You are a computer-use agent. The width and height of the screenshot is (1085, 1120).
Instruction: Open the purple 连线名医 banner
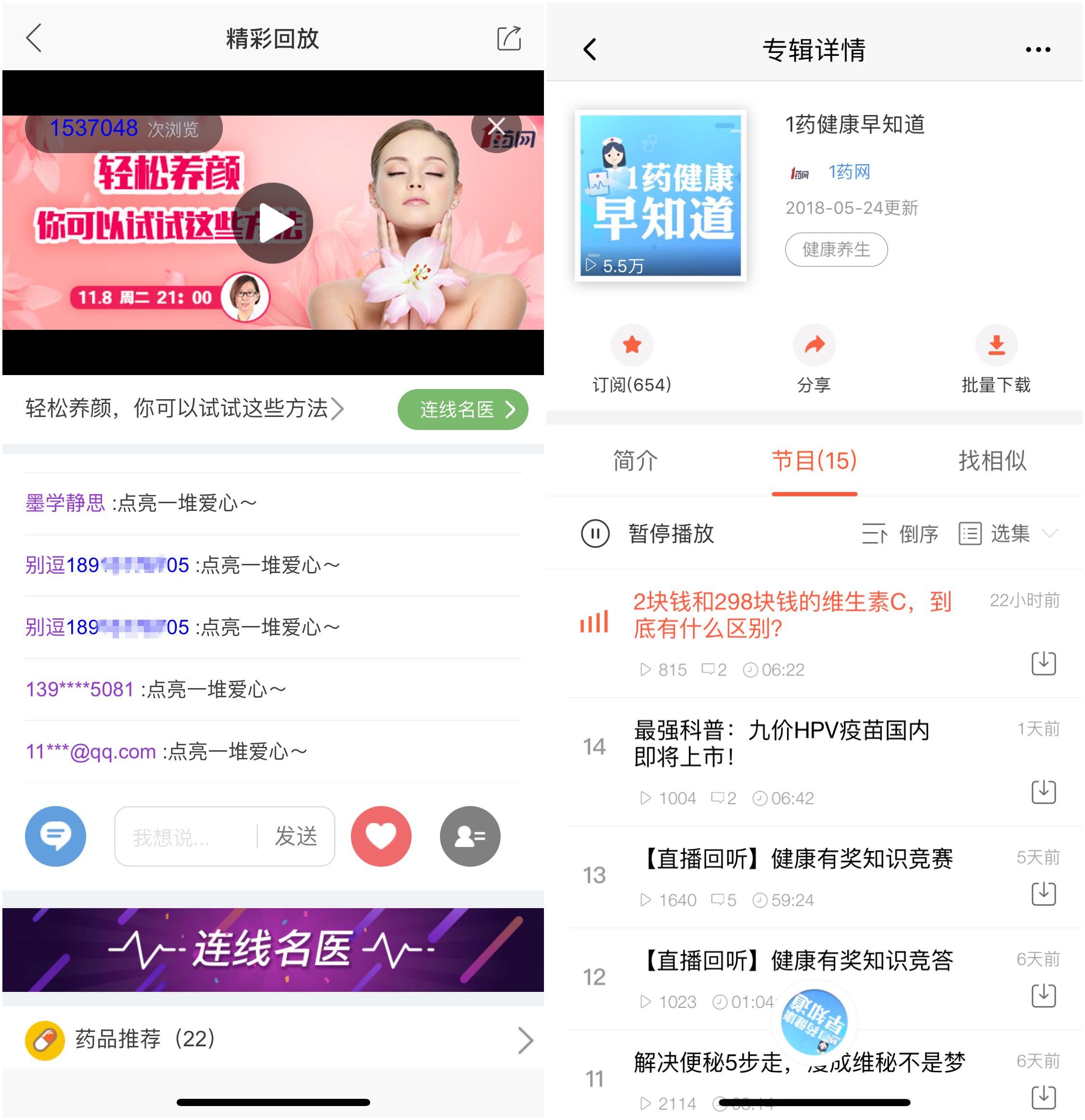[x=273, y=950]
